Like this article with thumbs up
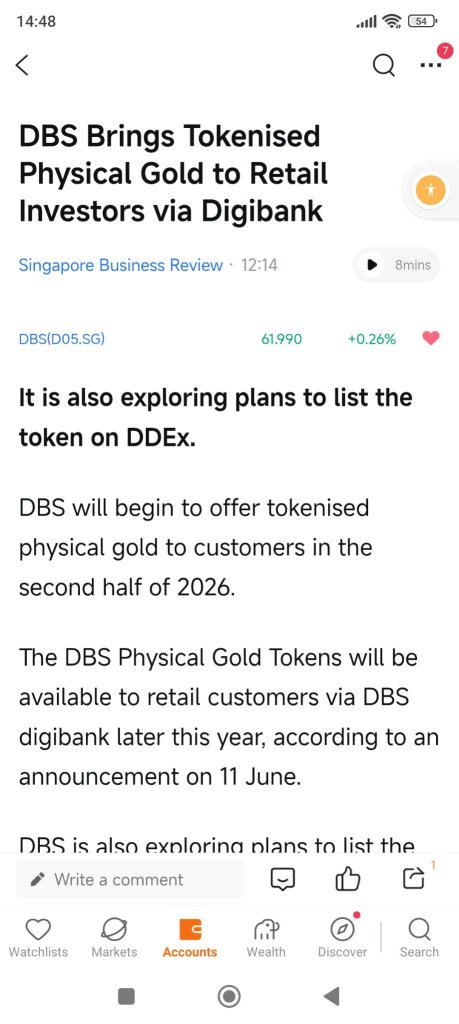The width and height of the screenshot is (459, 1024). (347, 878)
